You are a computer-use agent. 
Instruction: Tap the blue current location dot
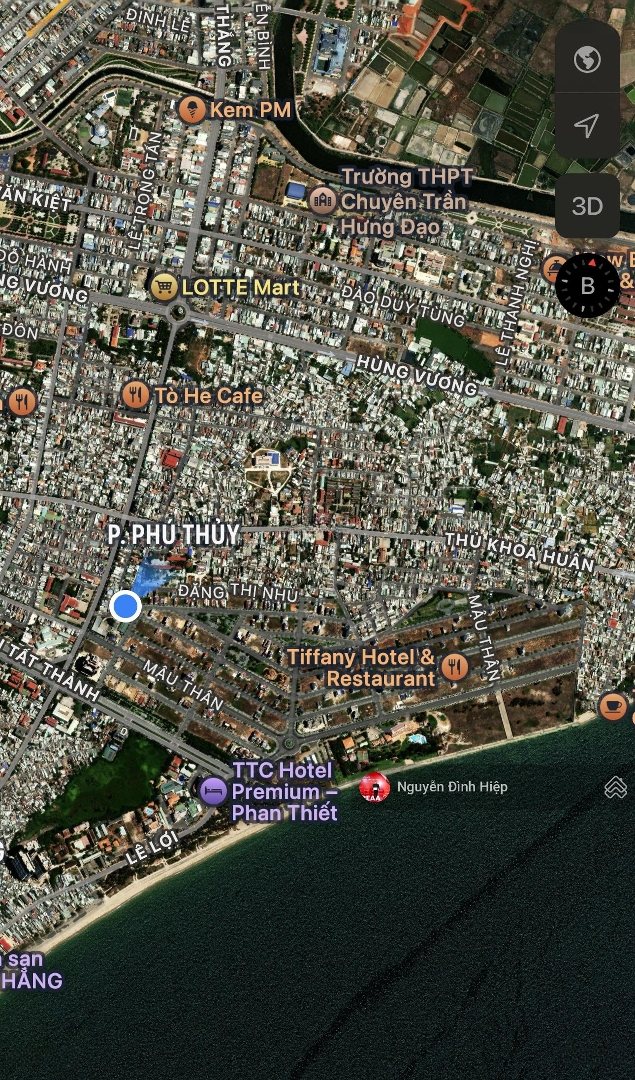(x=125, y=606)
